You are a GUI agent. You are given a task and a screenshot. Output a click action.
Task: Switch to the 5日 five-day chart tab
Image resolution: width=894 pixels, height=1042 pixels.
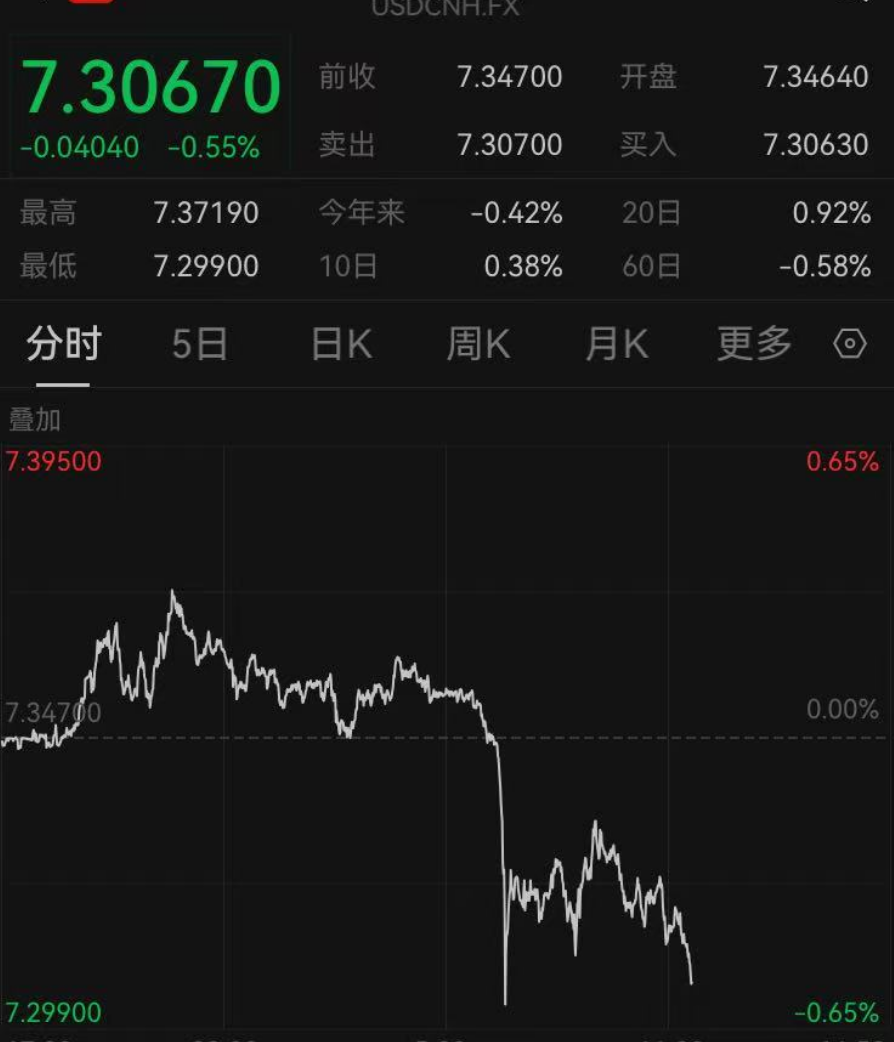coord(197,343)
